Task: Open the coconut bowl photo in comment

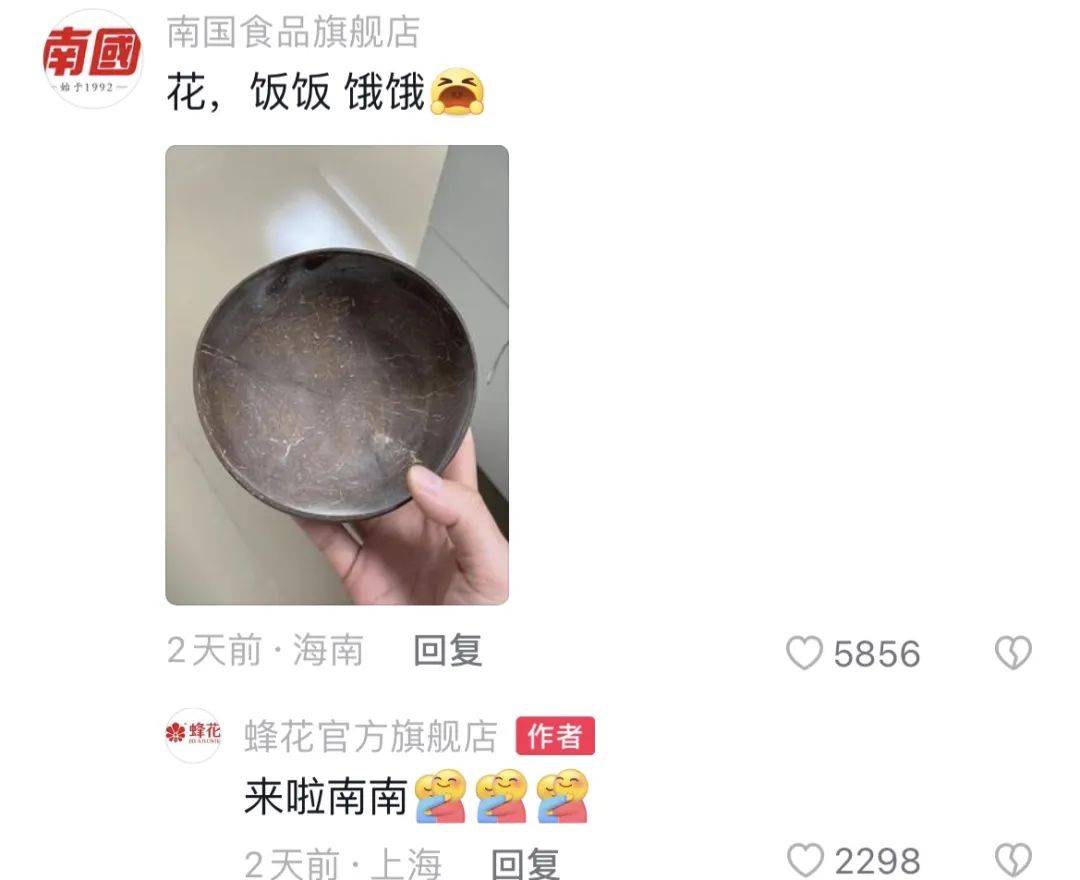Action: coord(337,375)
